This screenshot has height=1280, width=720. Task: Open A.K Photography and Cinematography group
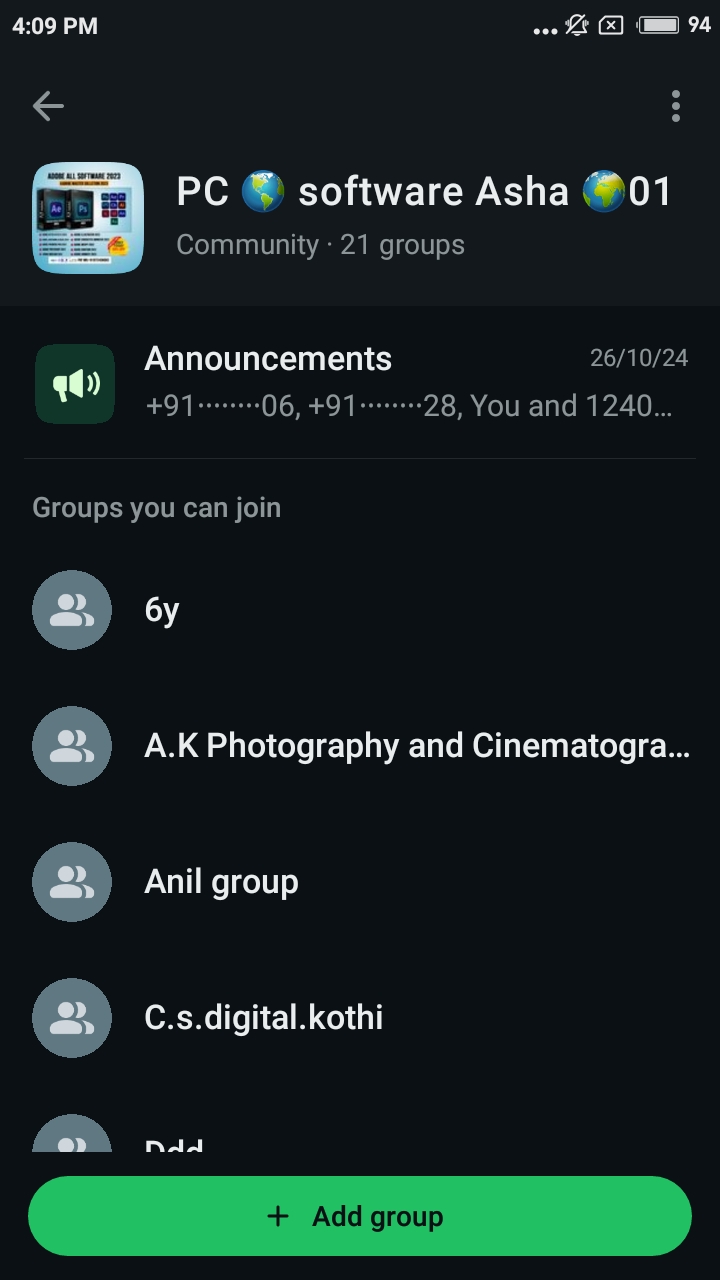click(360, 746)
